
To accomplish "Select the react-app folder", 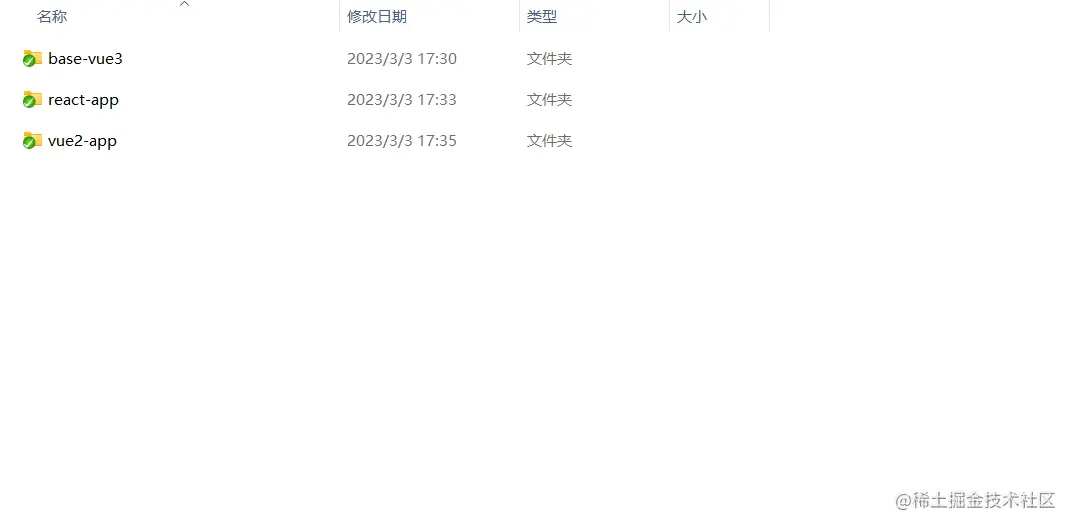I will [x=82, y=100].
